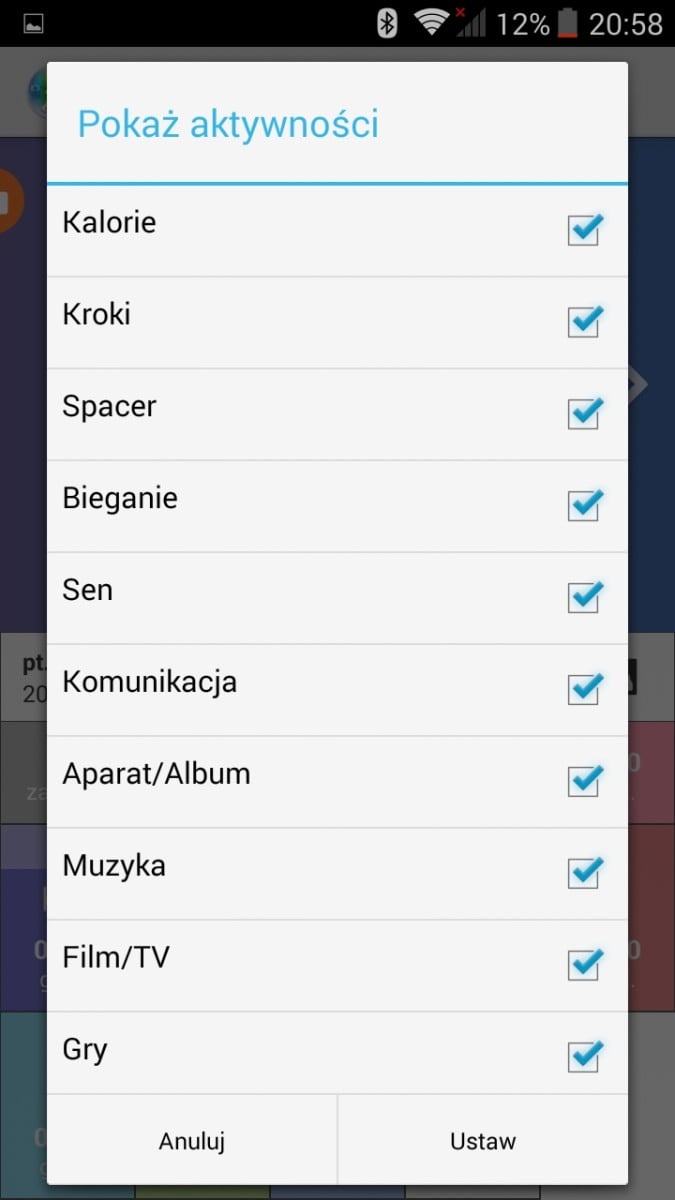Untick the Gry checkbox

[585, 1056]
